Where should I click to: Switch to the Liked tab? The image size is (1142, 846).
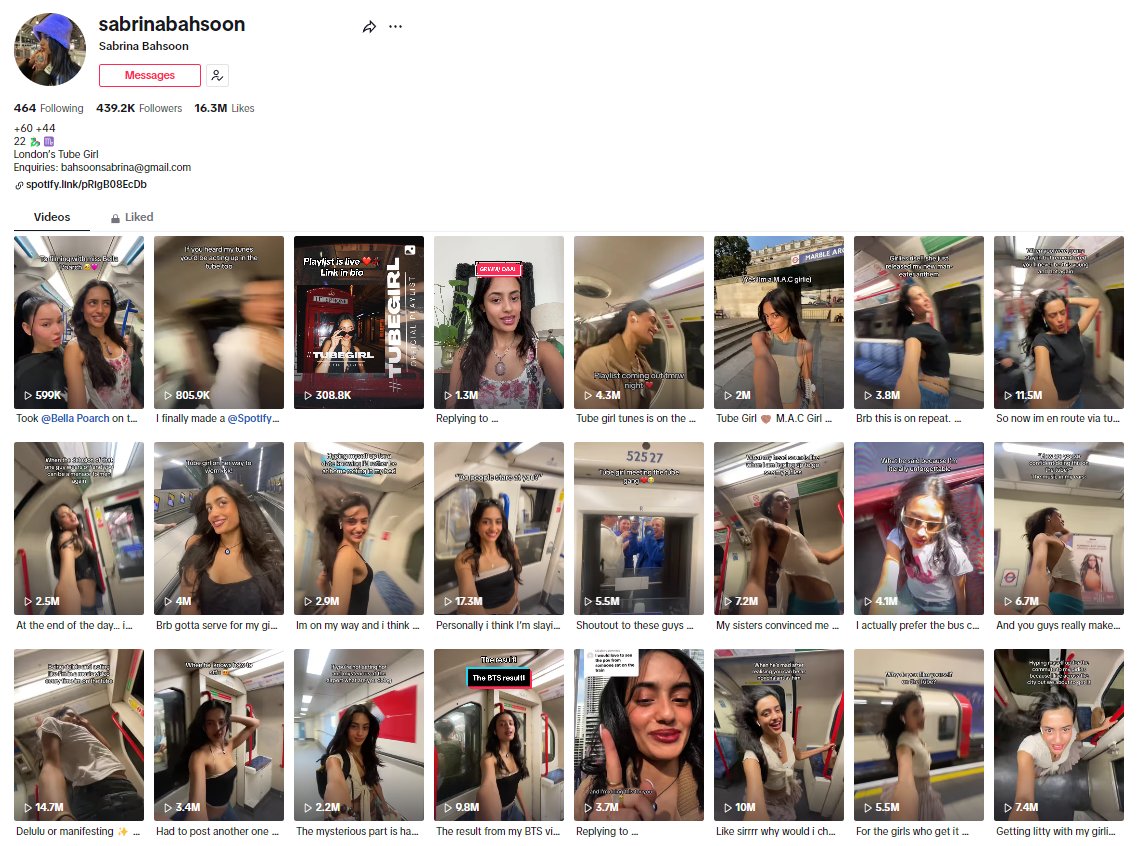131,217
